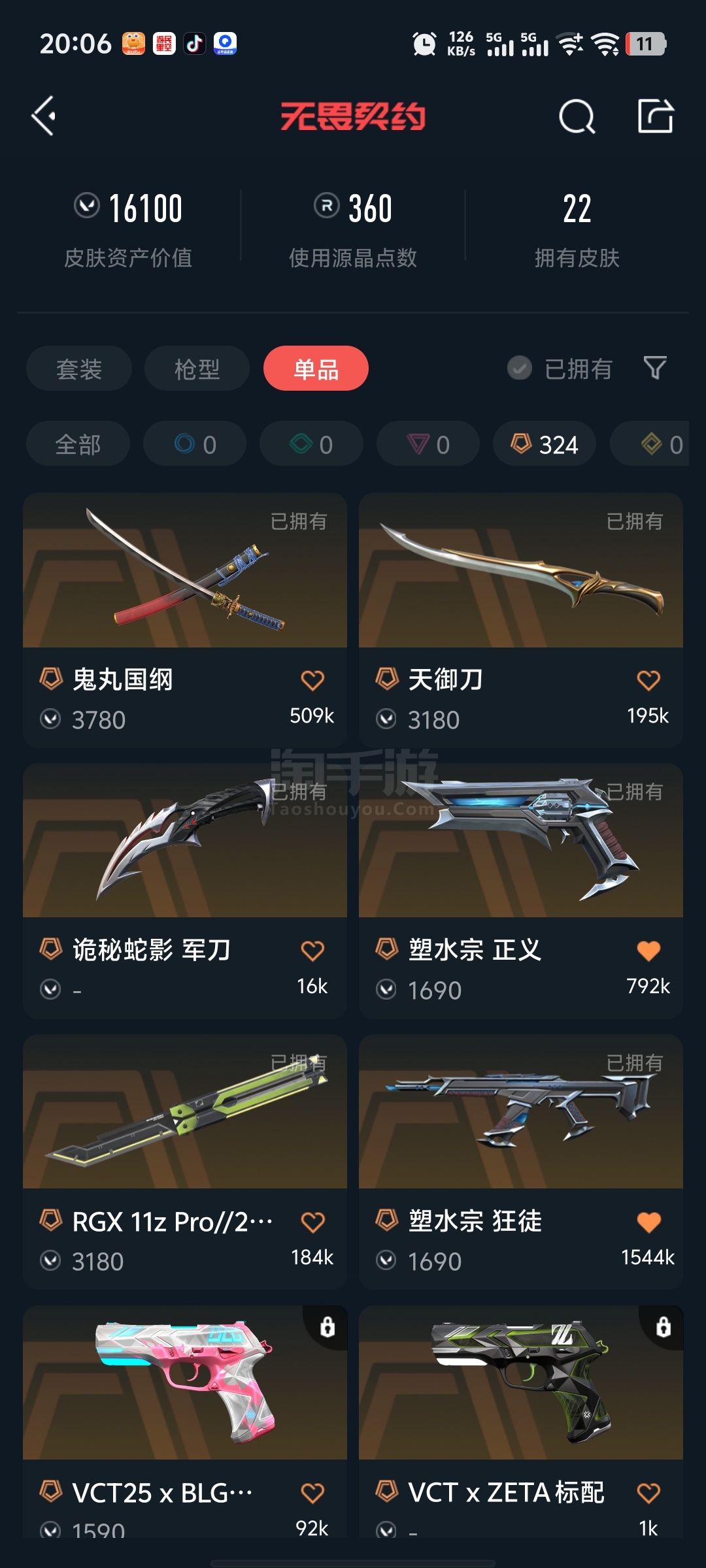
Task: Open the filter funnel icon
Action: [x=655, y=368]
